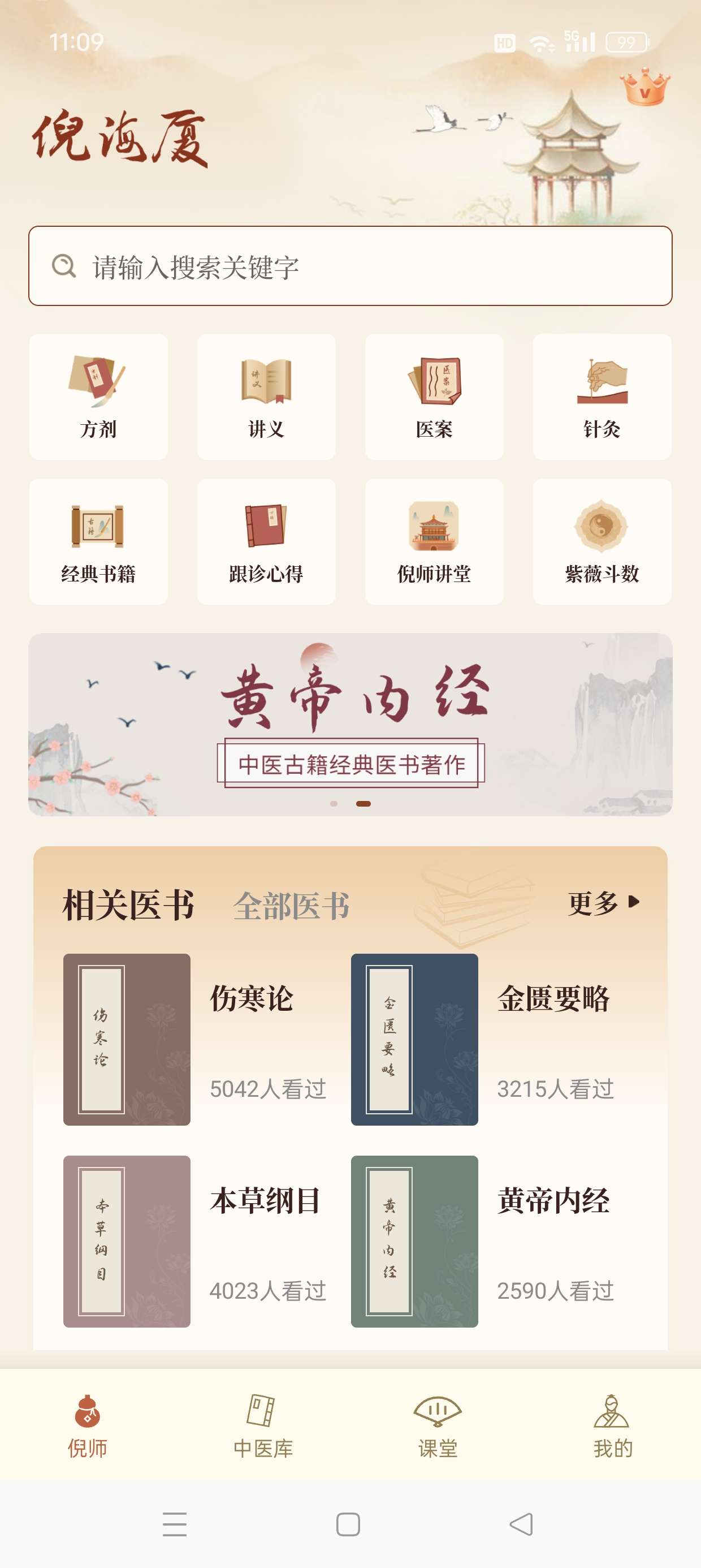This screenshot has width=701, height=1568.
Task: Tap 更多 to view more books
Action: (x=603, y=903)
